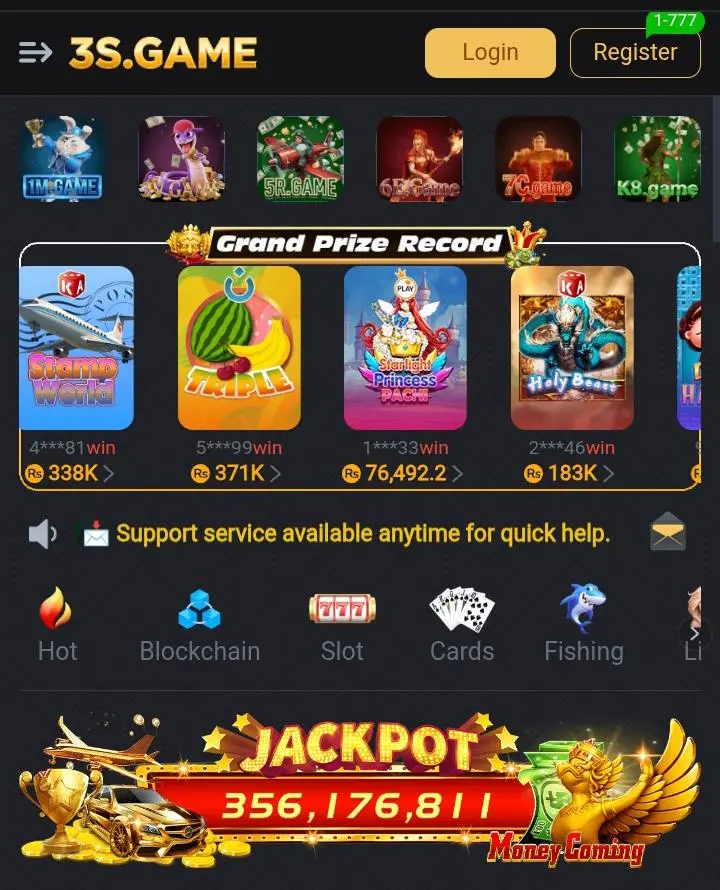Open the Starlight Princess Pachi game
The image size is (720, 890).
[x=405, y=348]
